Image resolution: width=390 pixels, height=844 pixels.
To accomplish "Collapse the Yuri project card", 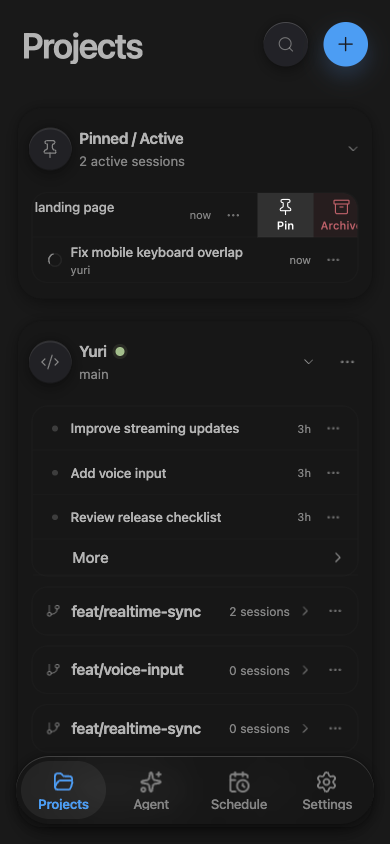I will click(308, 362).
